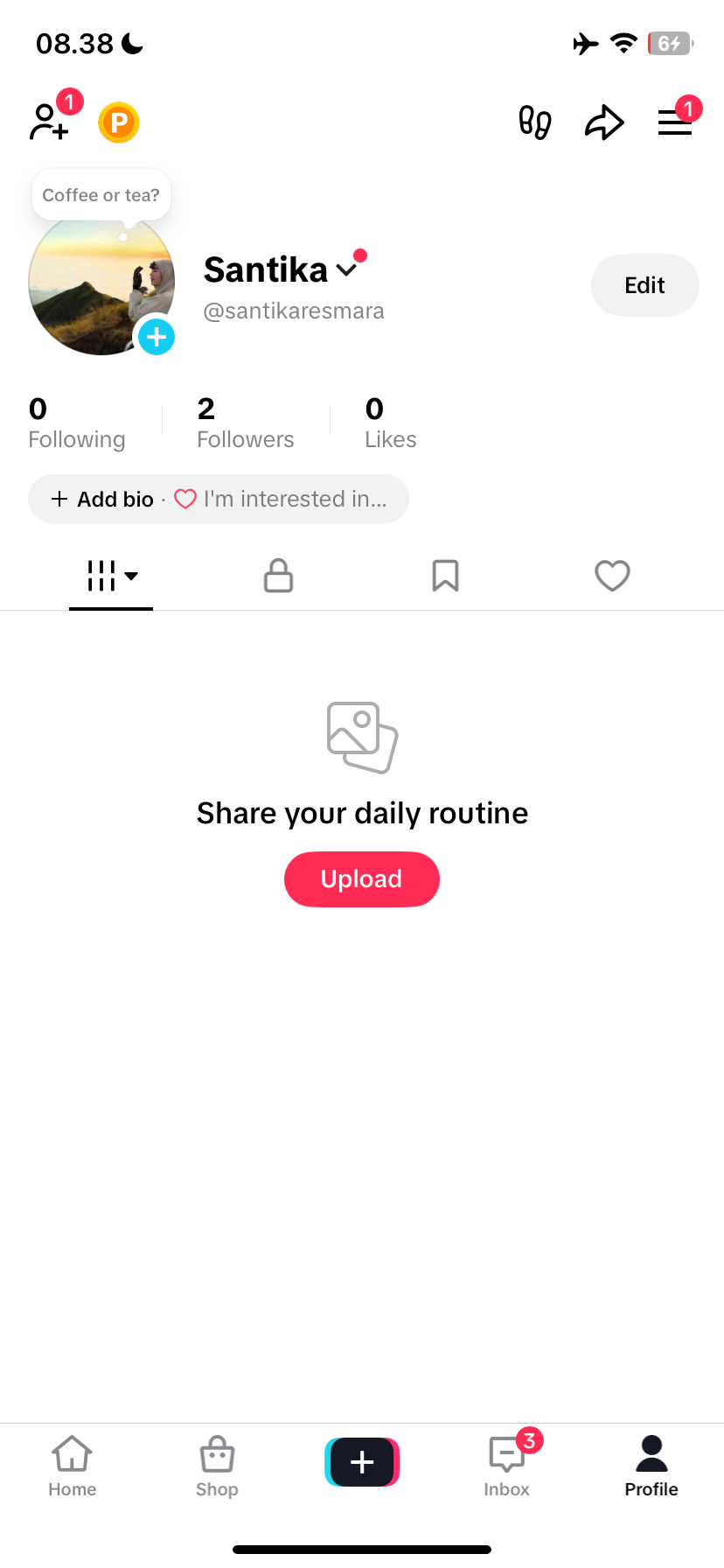Share the profile via arrow icon
Viewport: 724px width, 1568px height.
coord(604,122)
